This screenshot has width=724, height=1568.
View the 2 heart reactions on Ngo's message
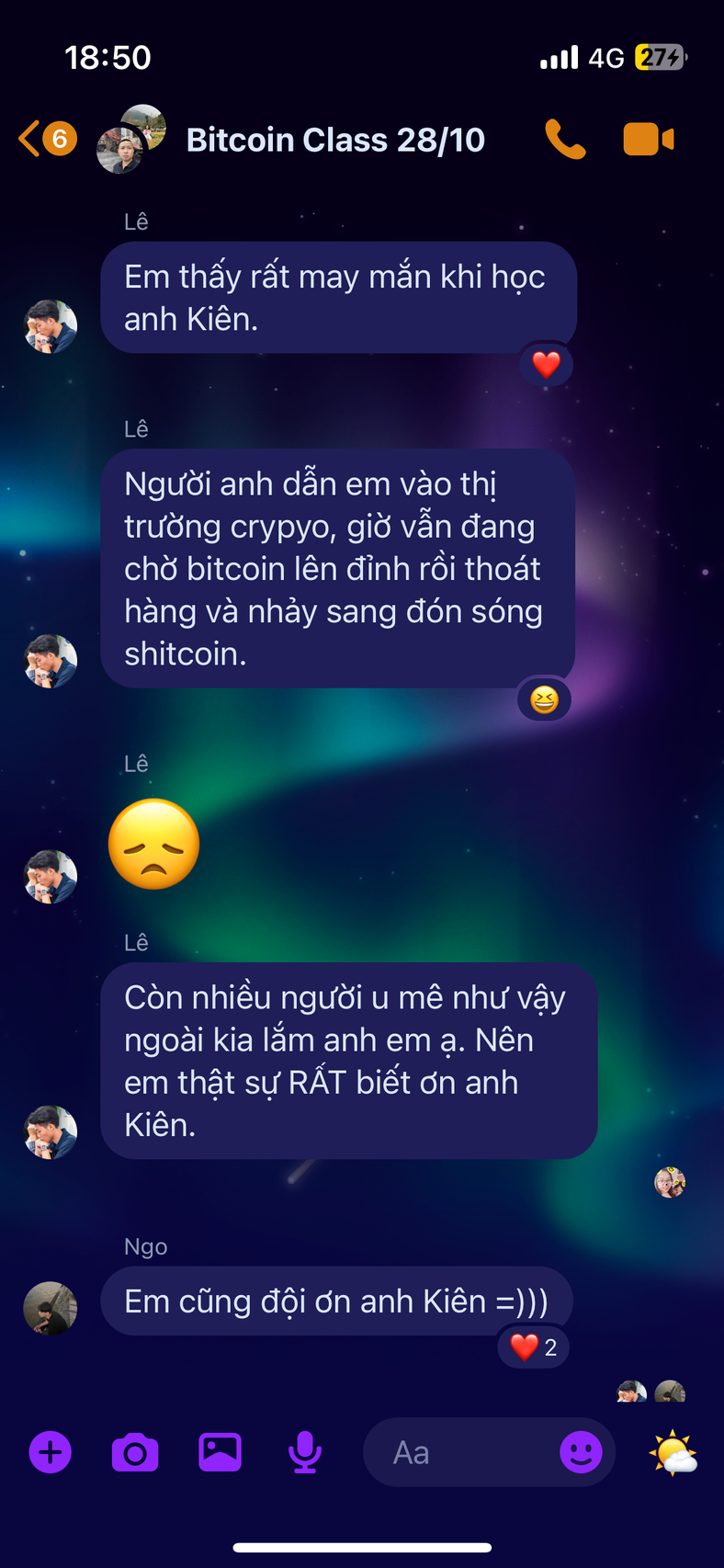pos(534,1347)
